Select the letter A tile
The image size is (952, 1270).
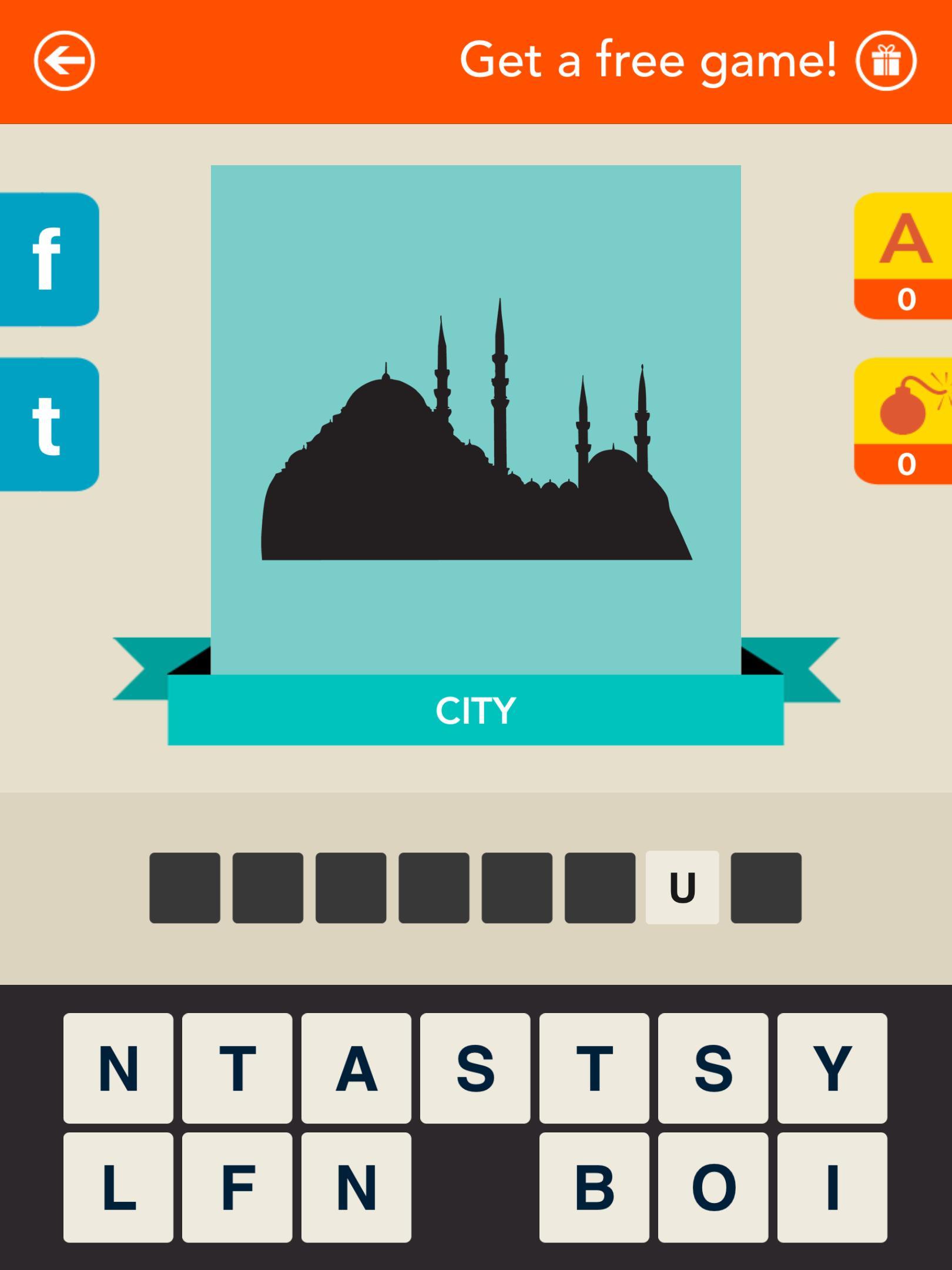356,1068
